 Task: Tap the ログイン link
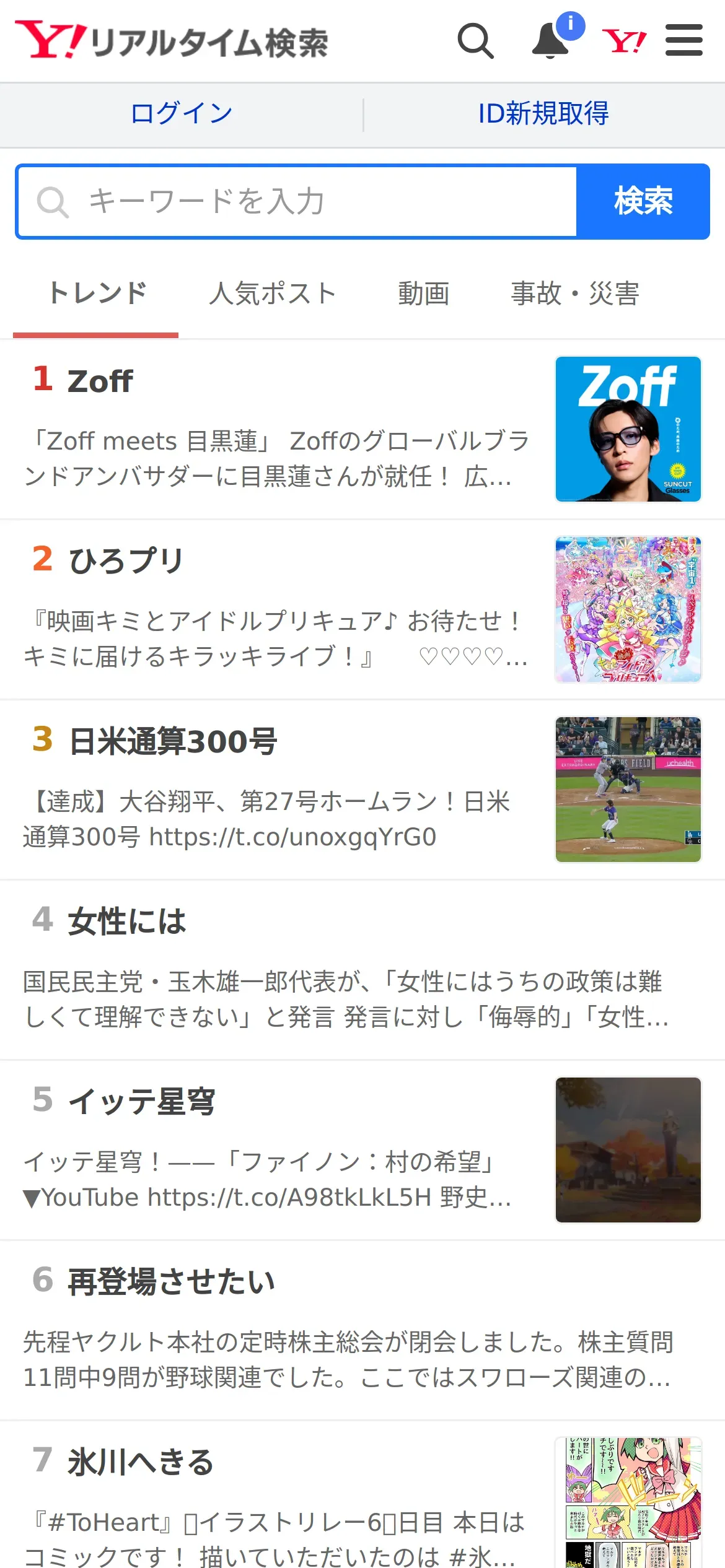[x=181, y=113]
